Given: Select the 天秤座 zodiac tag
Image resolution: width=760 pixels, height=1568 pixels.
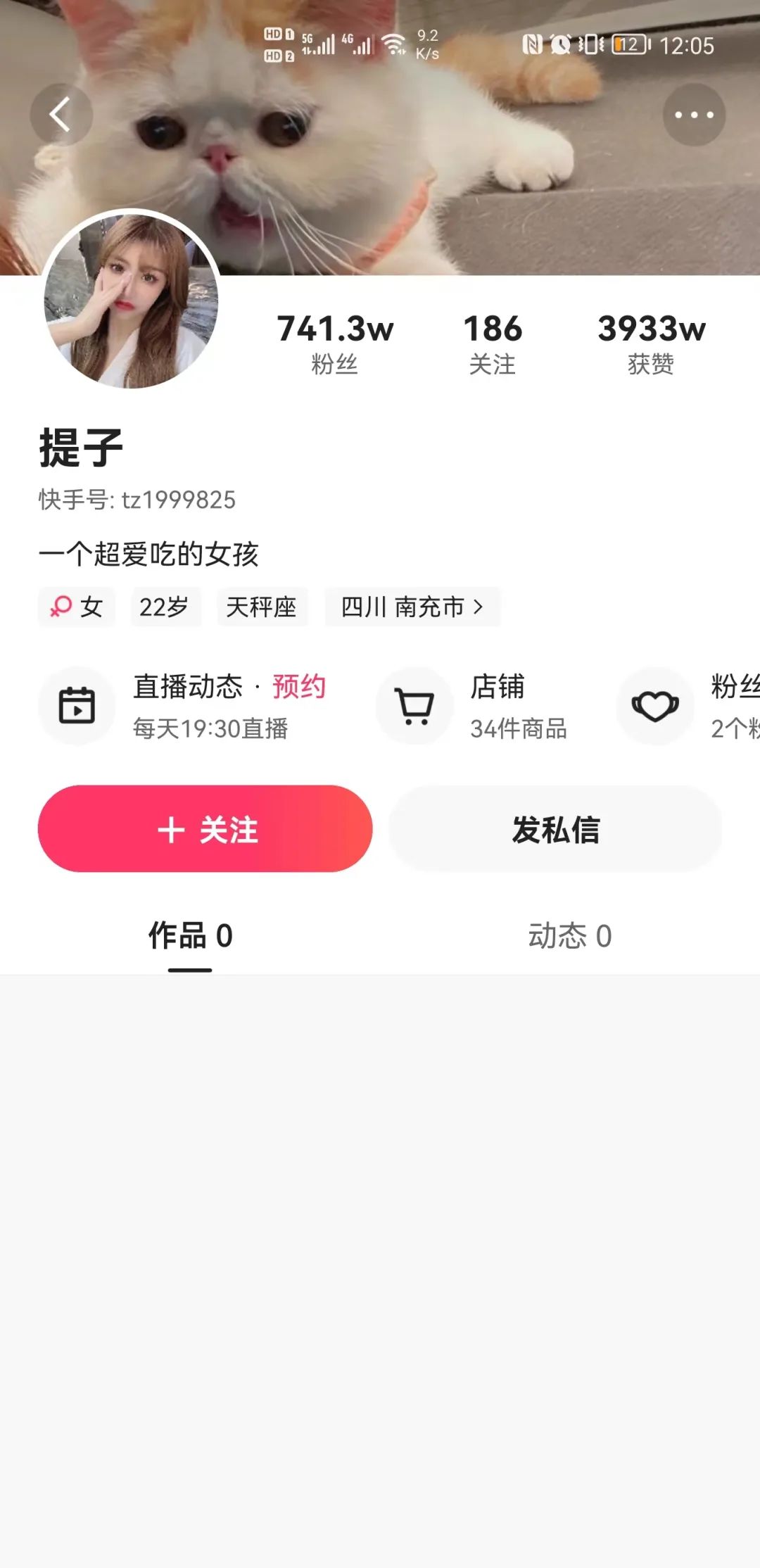Looking at the screenshot, I should (x=262, y=606).
